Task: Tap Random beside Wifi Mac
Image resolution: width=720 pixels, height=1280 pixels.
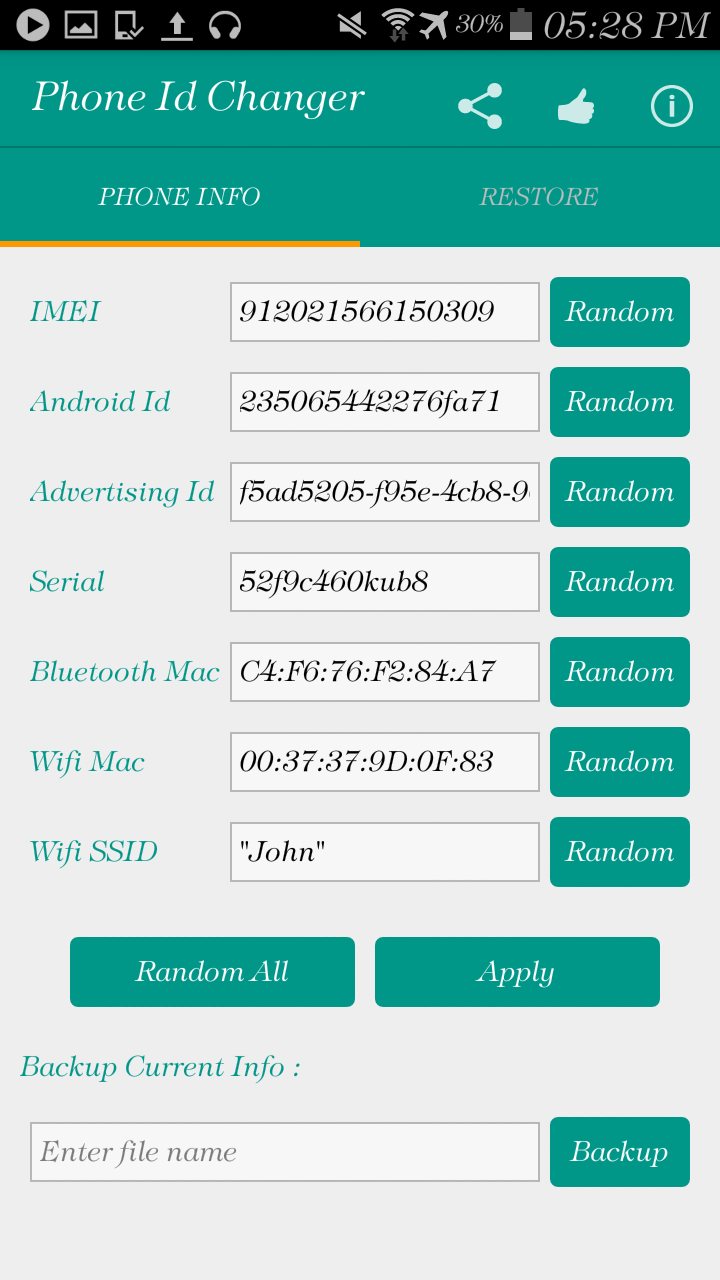Action: (x=620, y=762)
